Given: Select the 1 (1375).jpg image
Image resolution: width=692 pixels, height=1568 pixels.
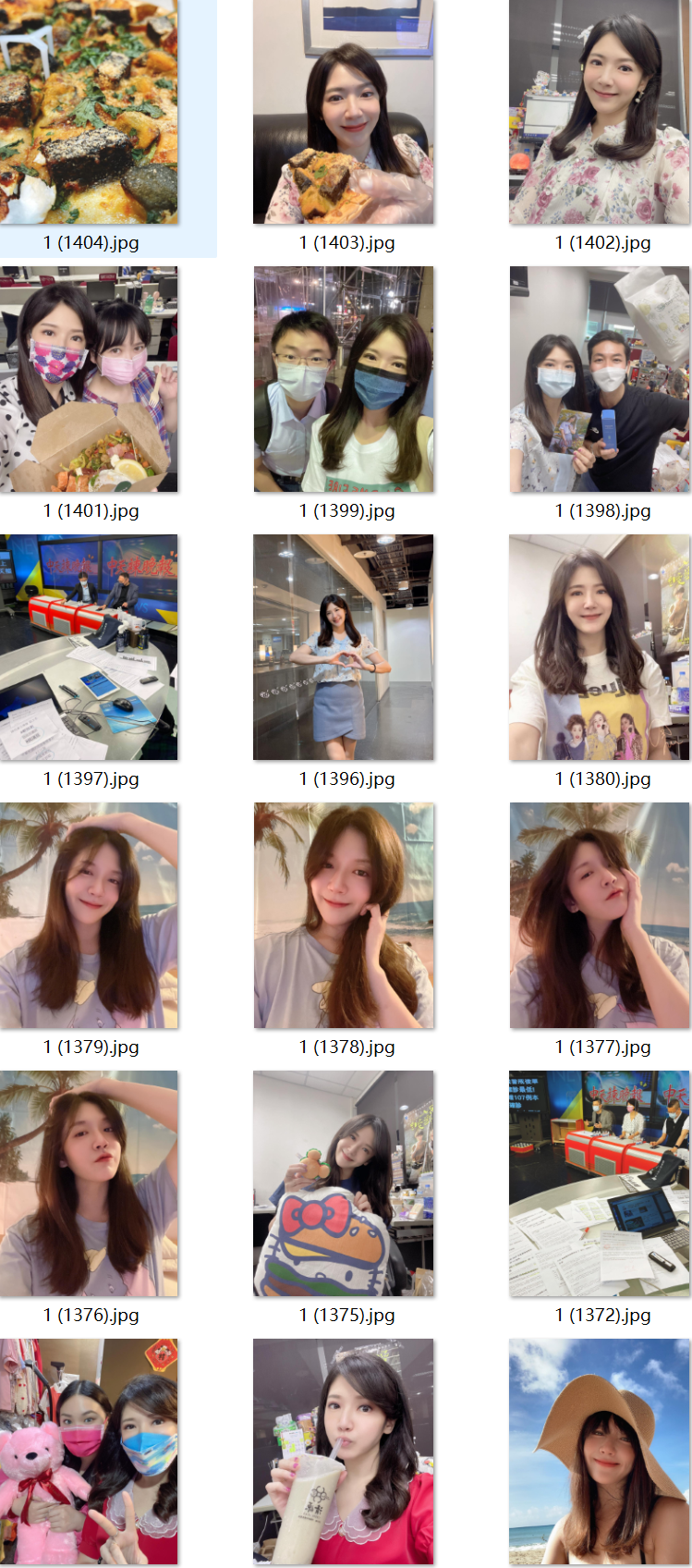Looking at the screenshot, I should pos(344,1183).
